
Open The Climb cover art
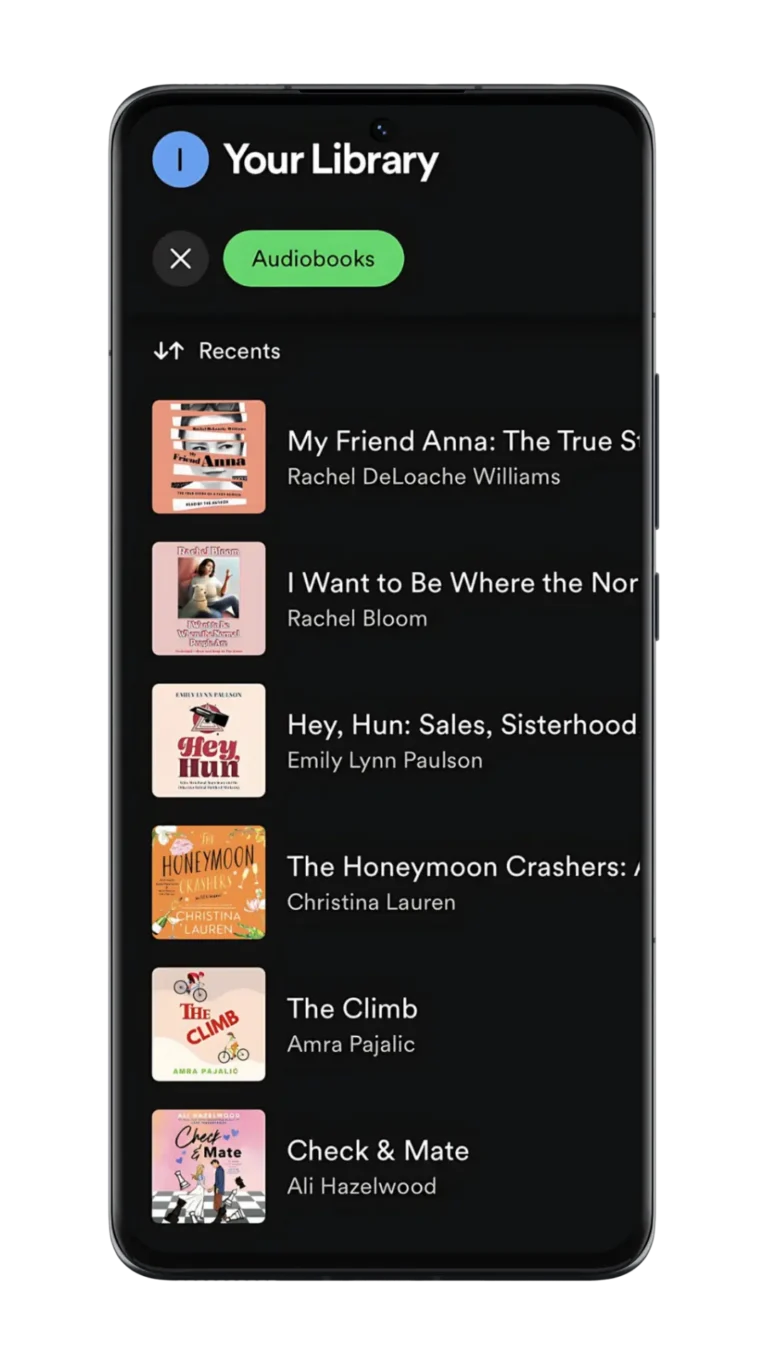208,1024
